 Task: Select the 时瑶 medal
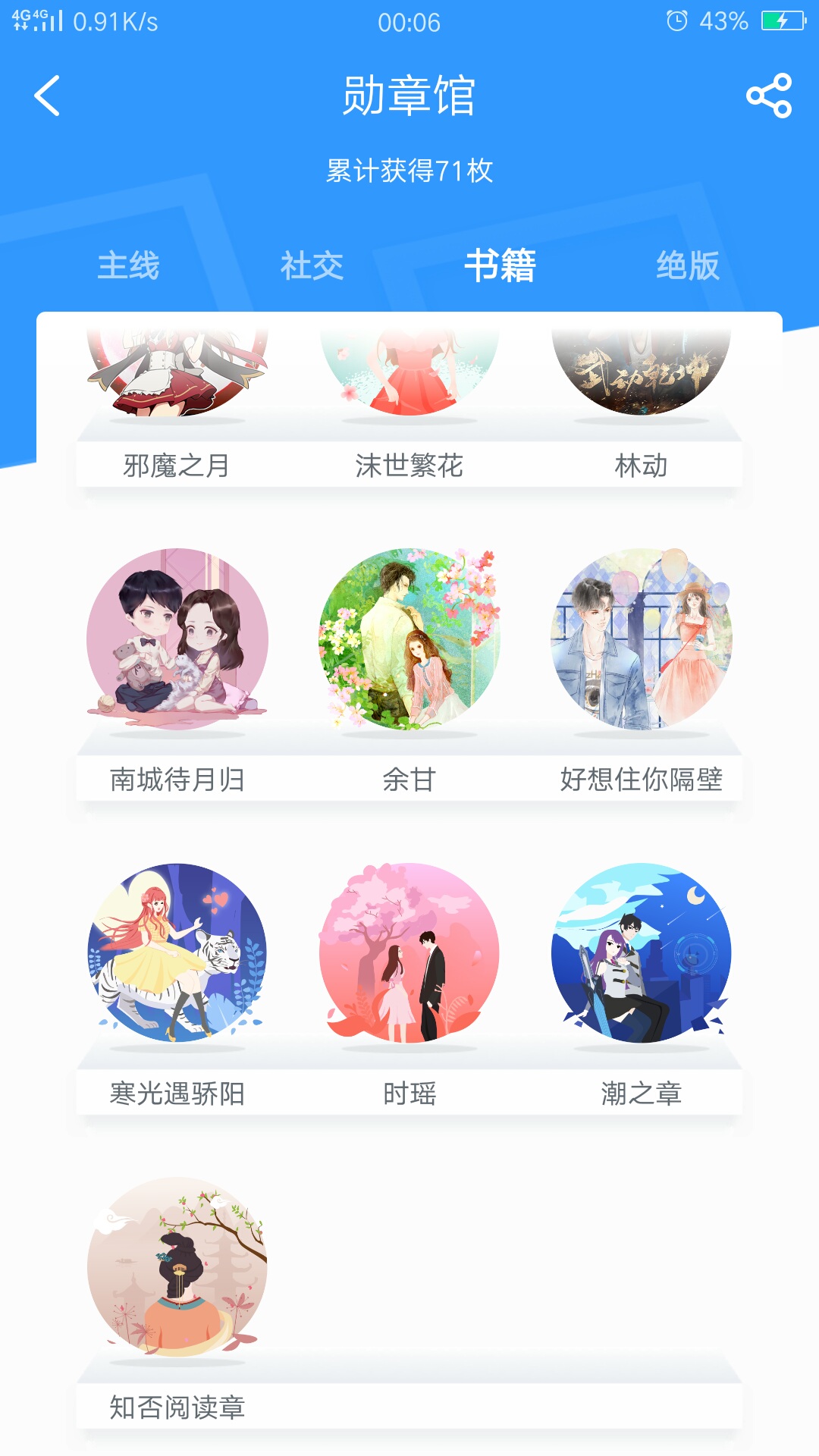pyautogui.click(x=409, y=952)
